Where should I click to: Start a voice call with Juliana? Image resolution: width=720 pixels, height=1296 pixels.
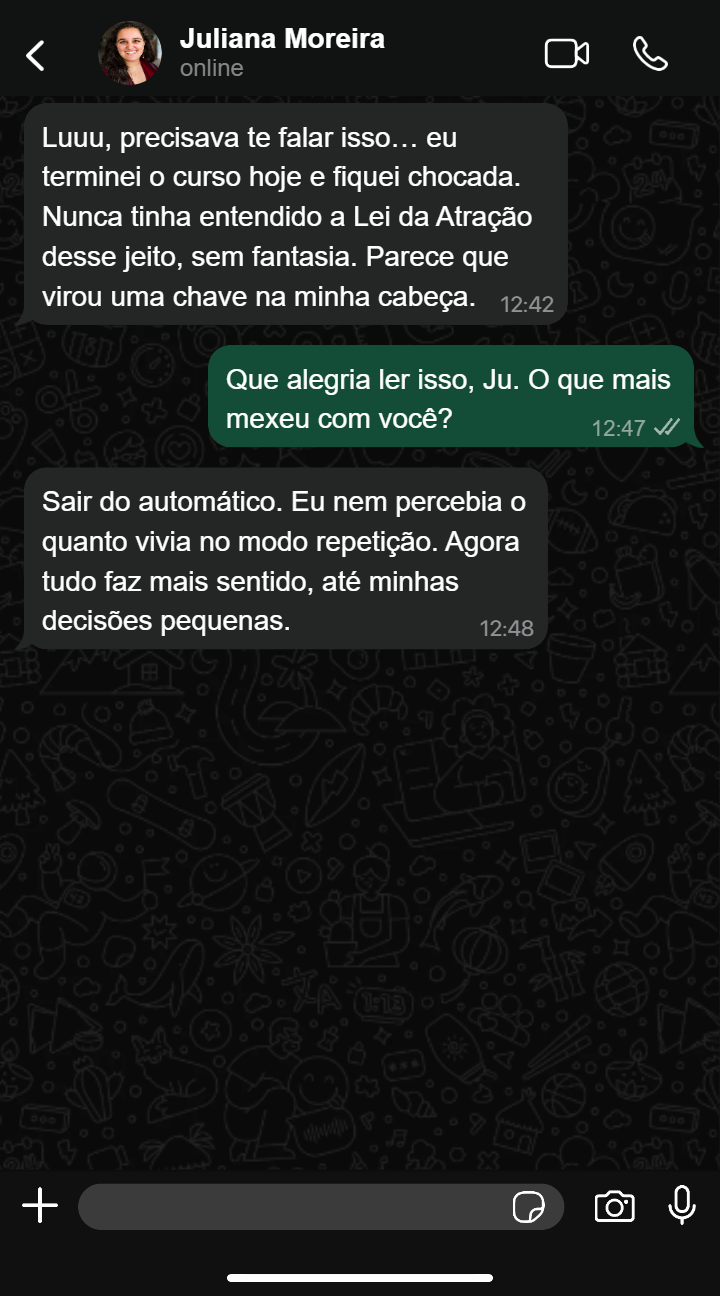click(650, 54)
